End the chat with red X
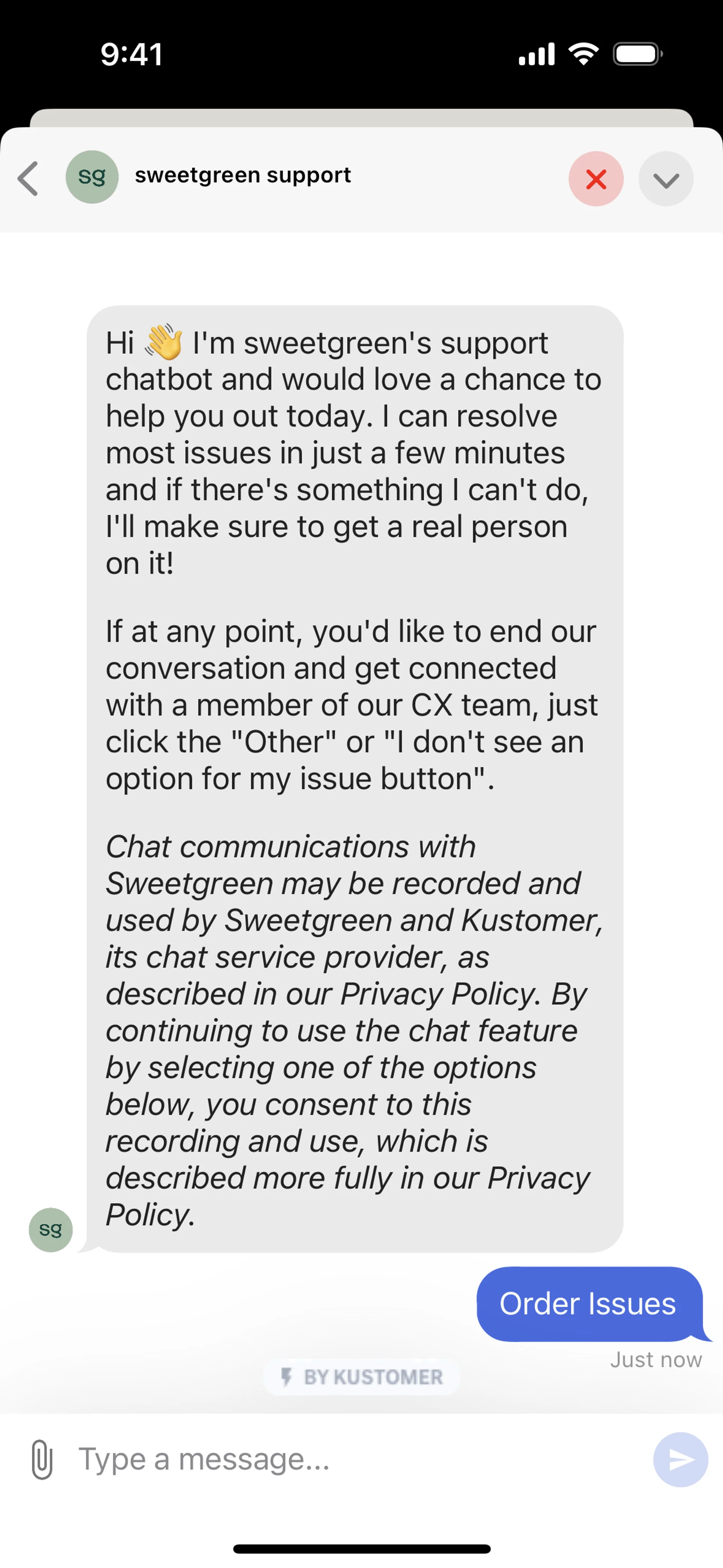This screenshot has width=723, height=1568. (x=596, y=179)
